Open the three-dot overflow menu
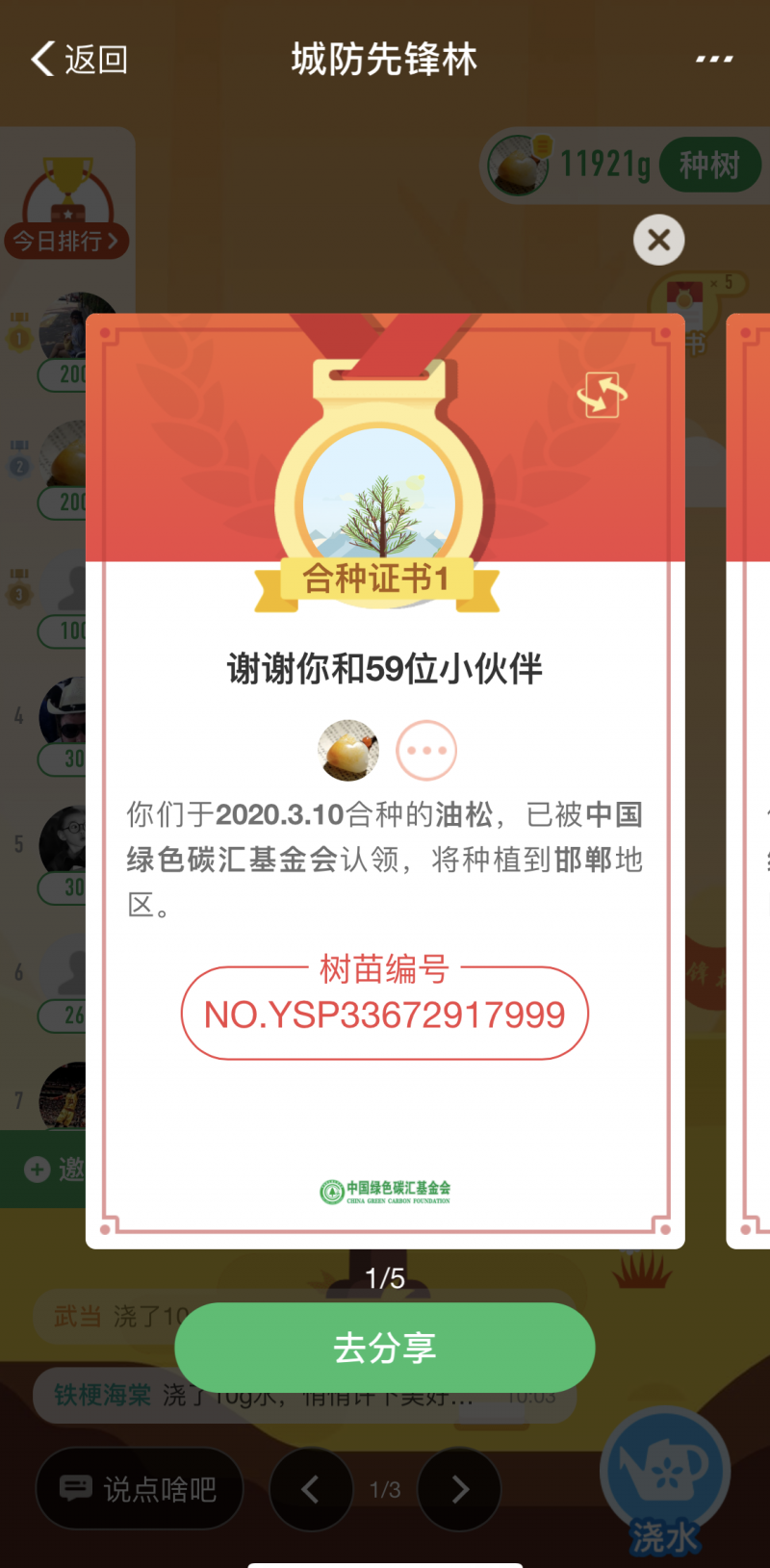 pyautogui.click(x=714, y=60)
